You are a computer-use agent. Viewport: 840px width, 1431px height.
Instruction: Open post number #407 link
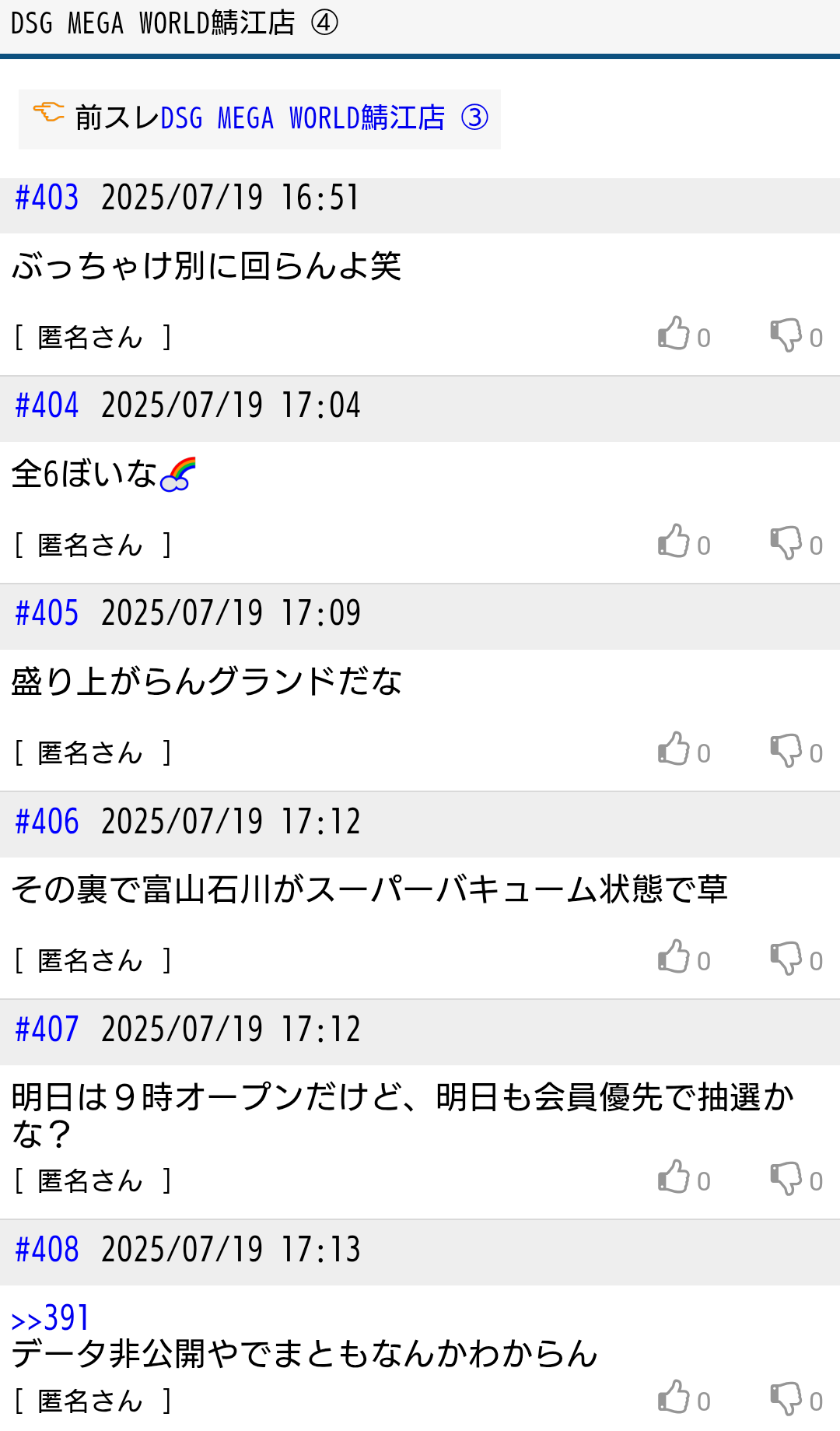click(47, 1029)
